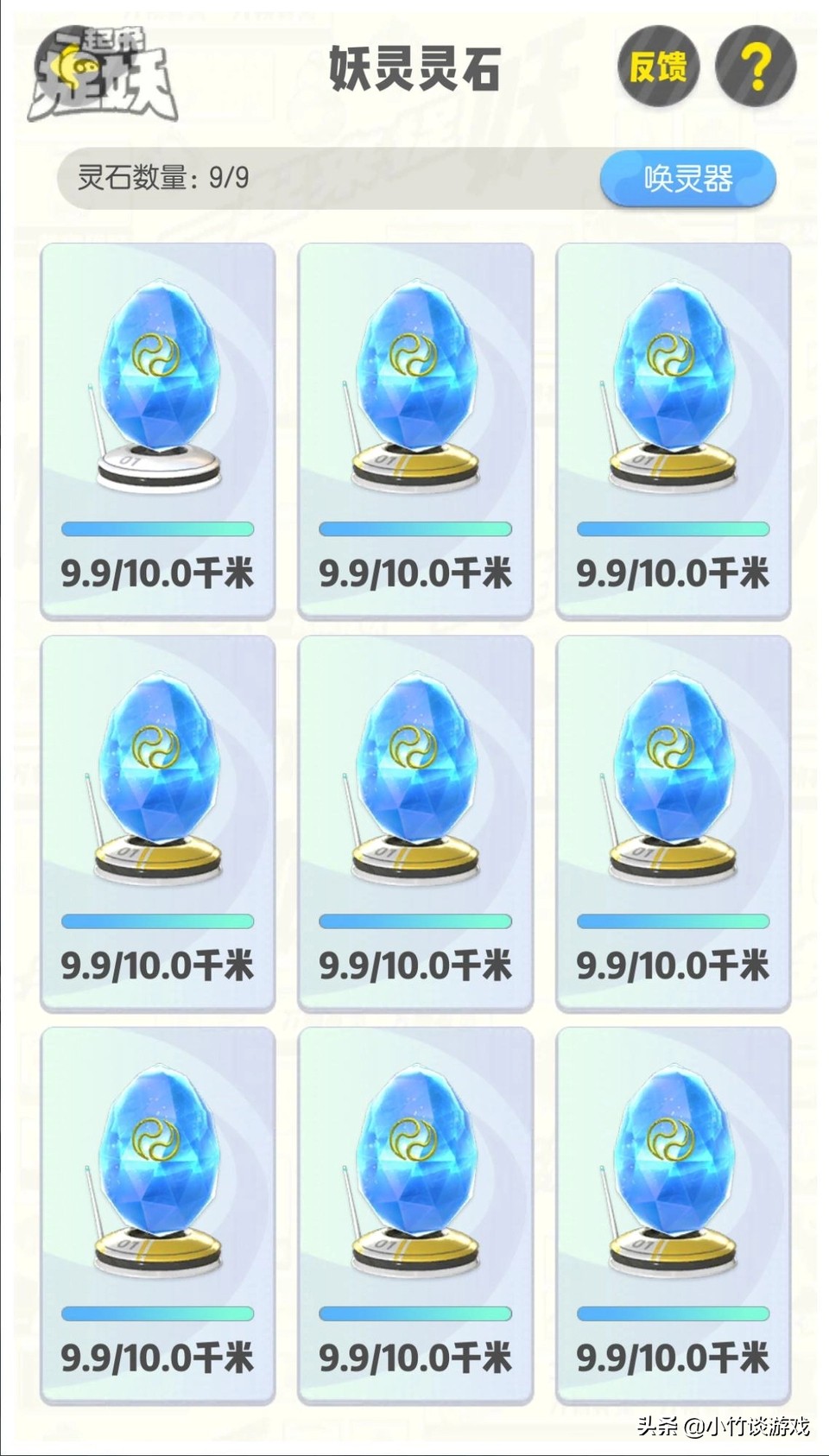
Task: Click the game logo in the top-left corner
Action: point(104,73)
